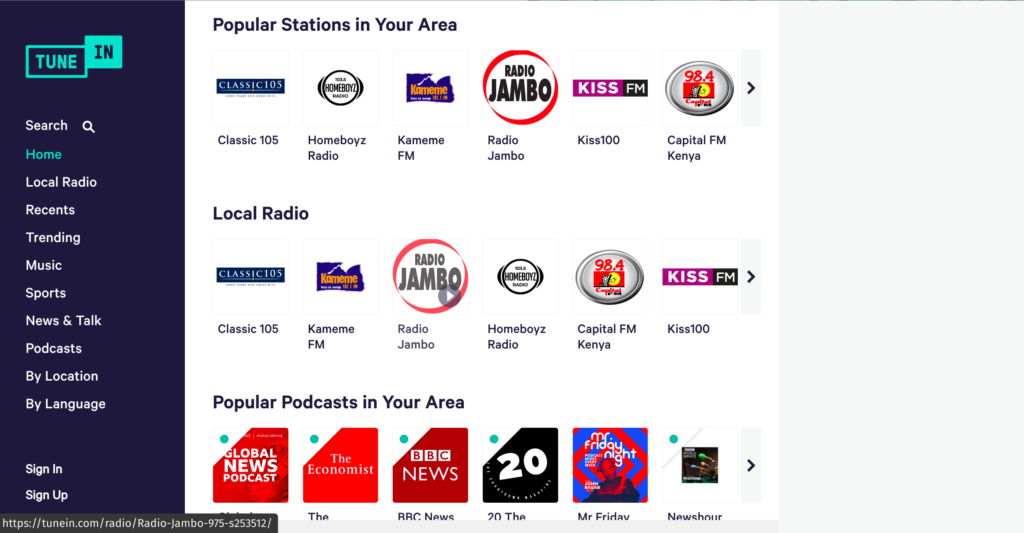Tap the Sign In link
1024x533 pixels.
(x=44, y=469)
